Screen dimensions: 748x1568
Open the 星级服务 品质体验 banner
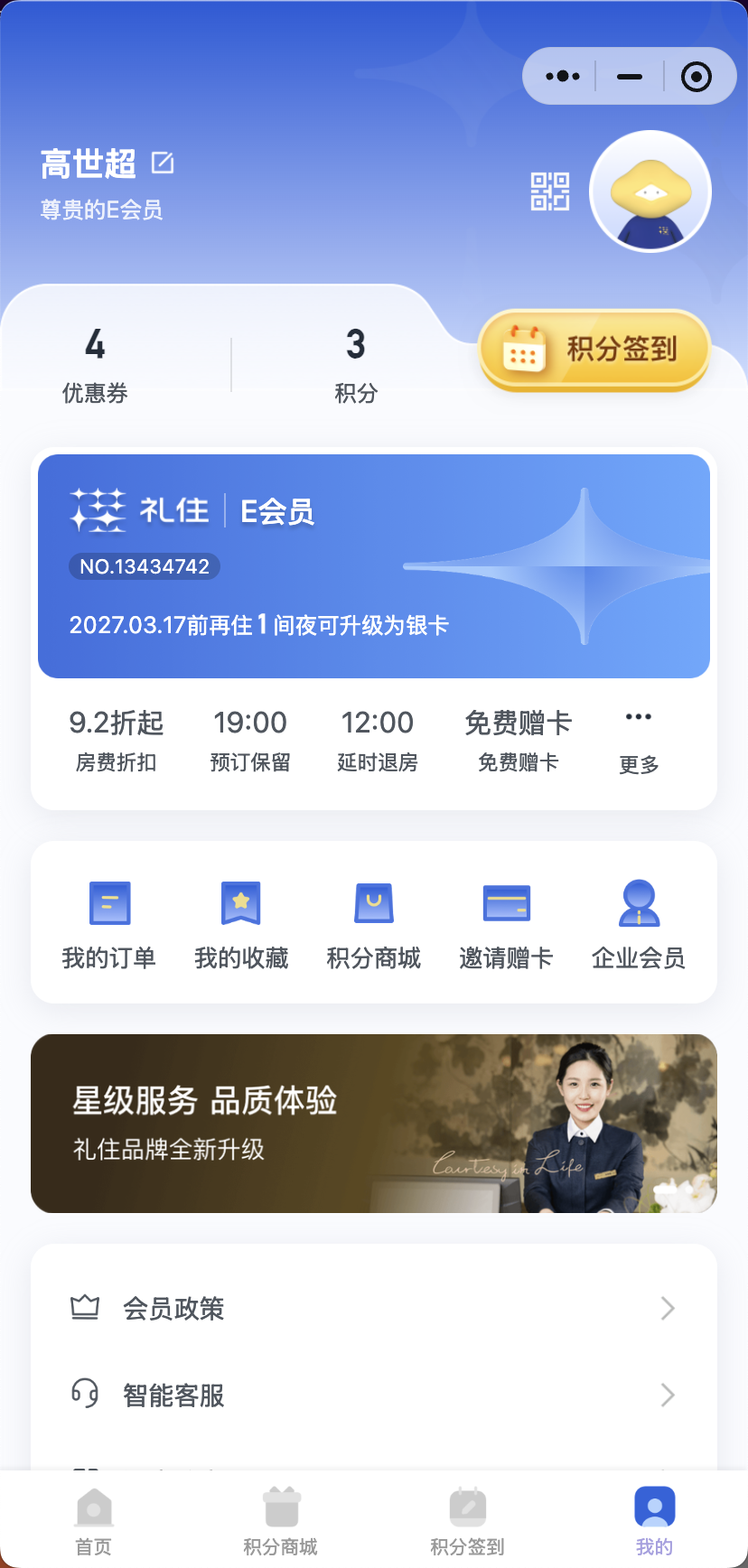374,1123
